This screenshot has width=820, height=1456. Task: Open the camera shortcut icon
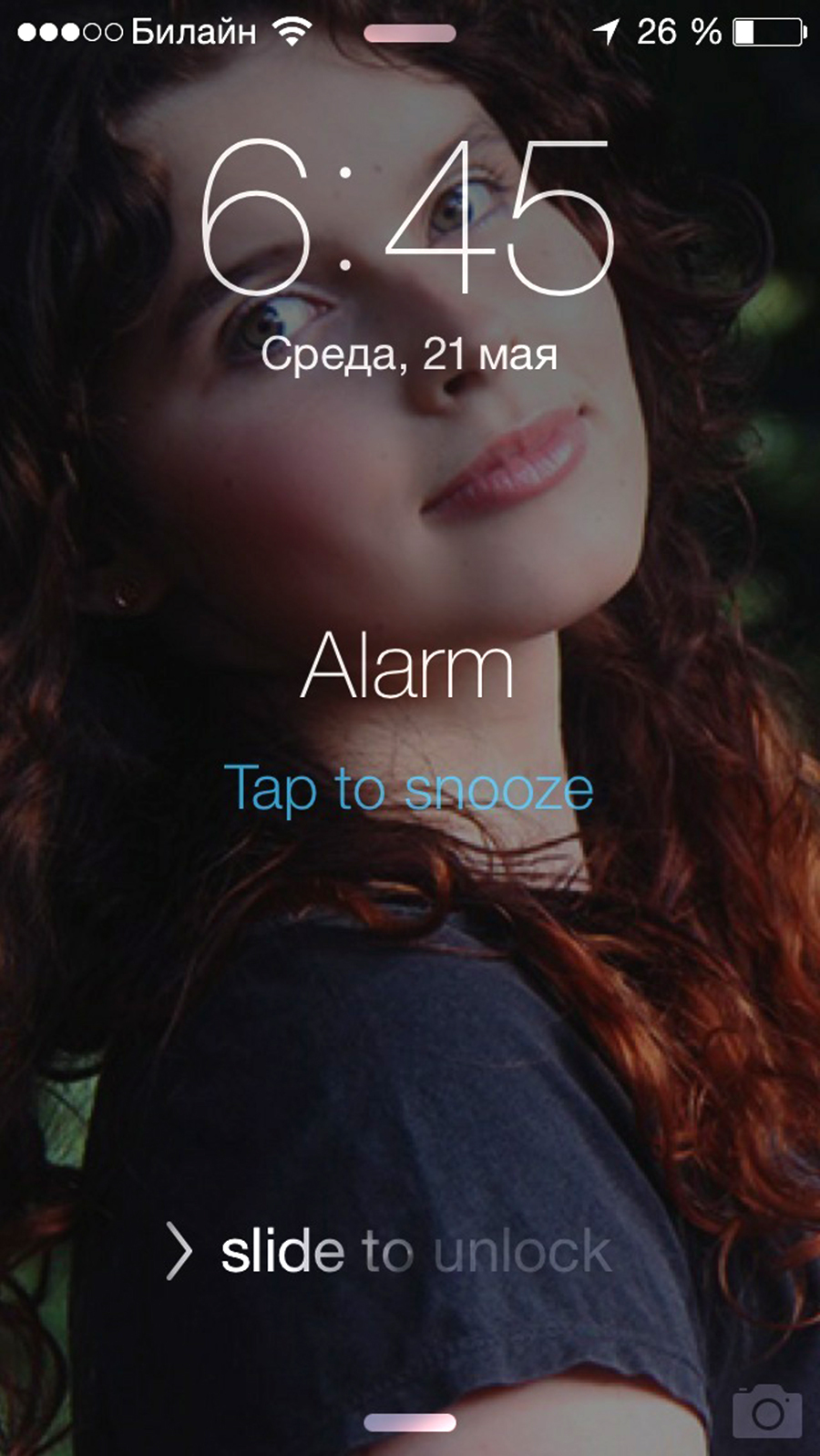coord(766,1411)
